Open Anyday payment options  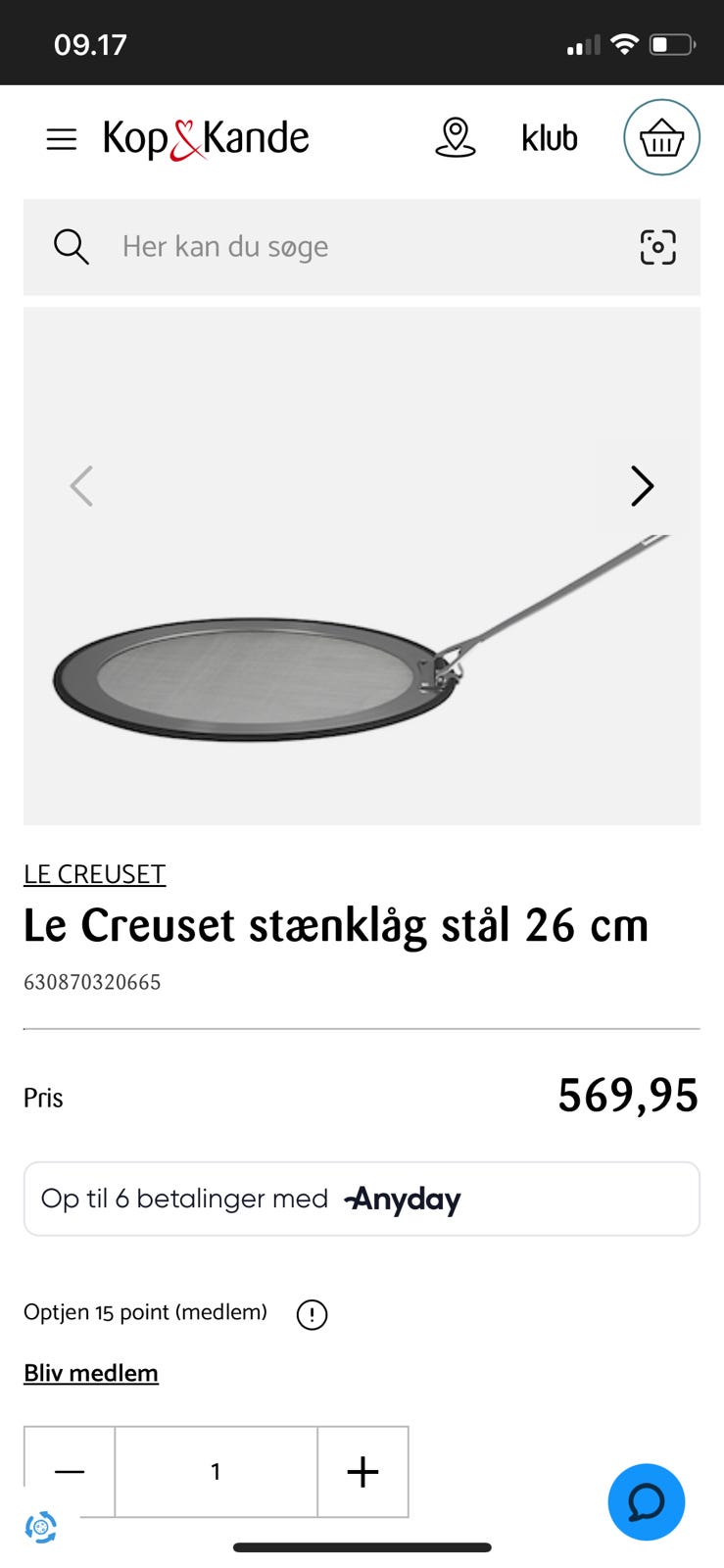[x=362, y=1199]
